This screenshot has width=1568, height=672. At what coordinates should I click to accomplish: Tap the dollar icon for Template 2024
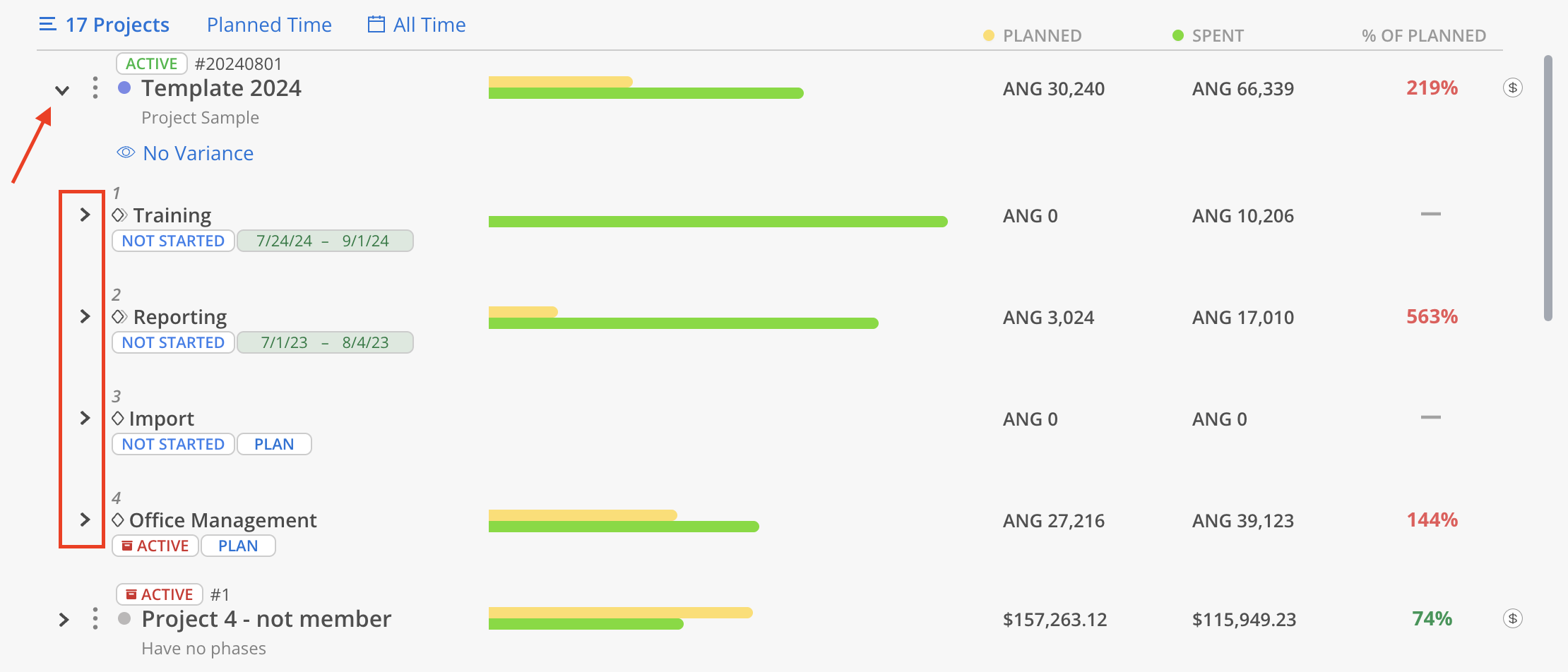[1512, 88]
